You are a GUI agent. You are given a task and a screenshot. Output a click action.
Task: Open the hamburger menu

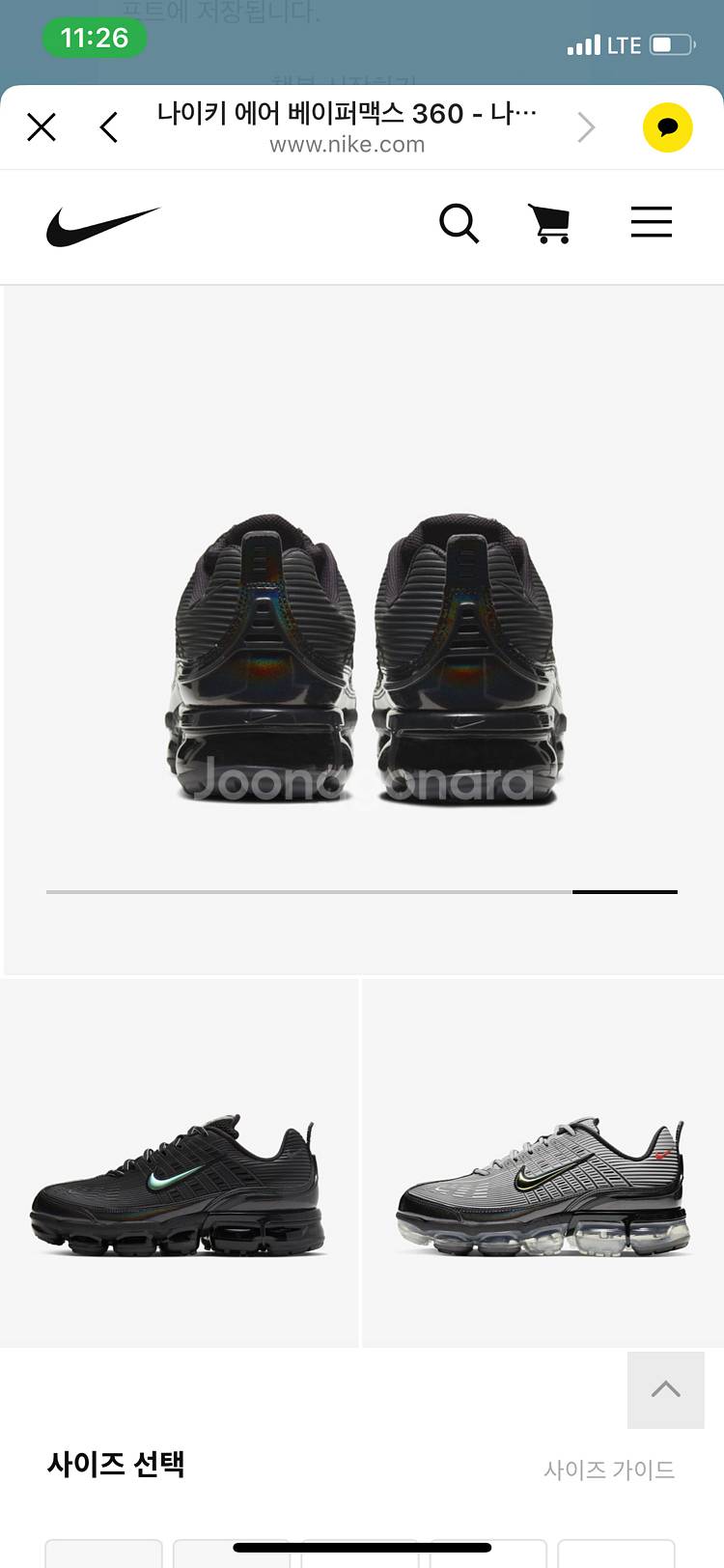pos(651,222)
